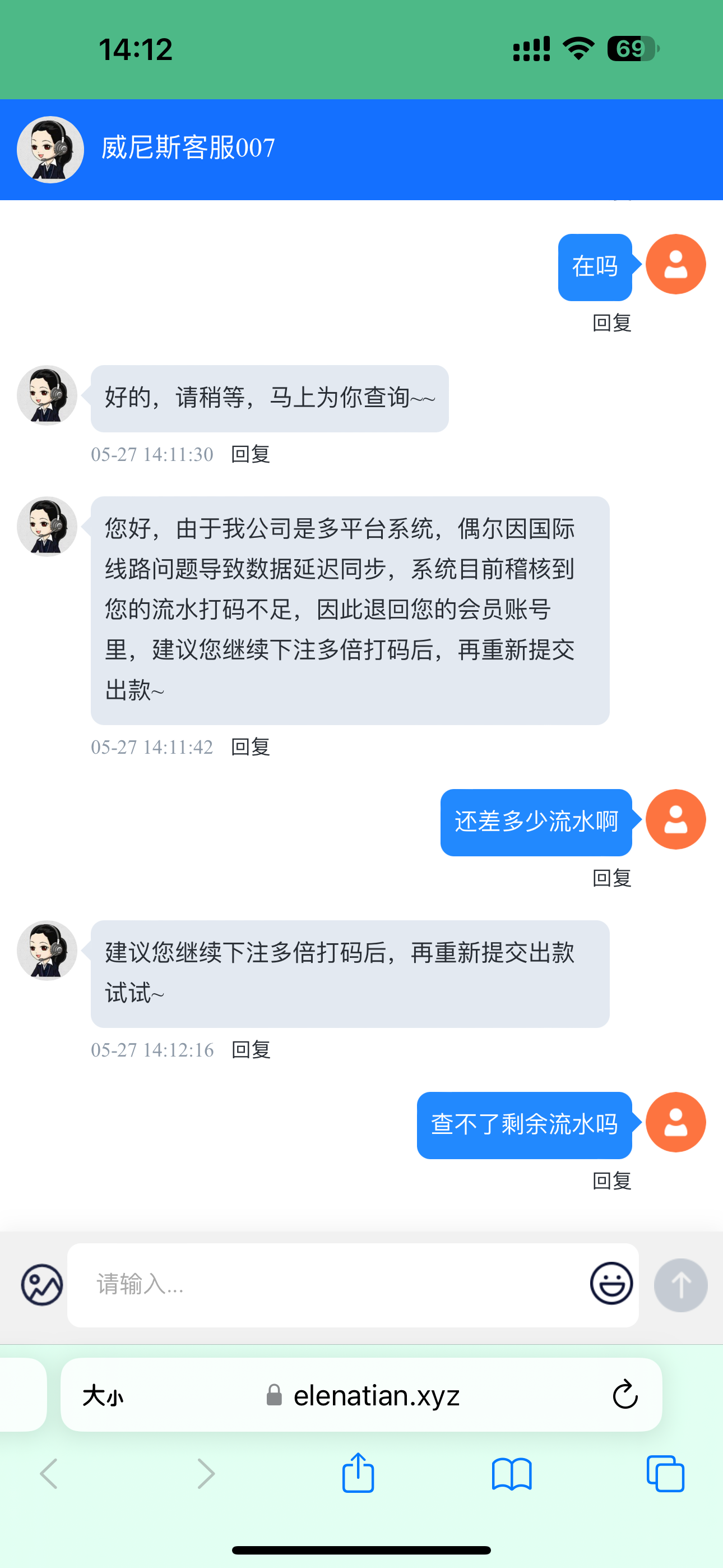This screenshot has height=1568, width=723.
Task: Focus the 请输入 message input field
Action: 328,1285
